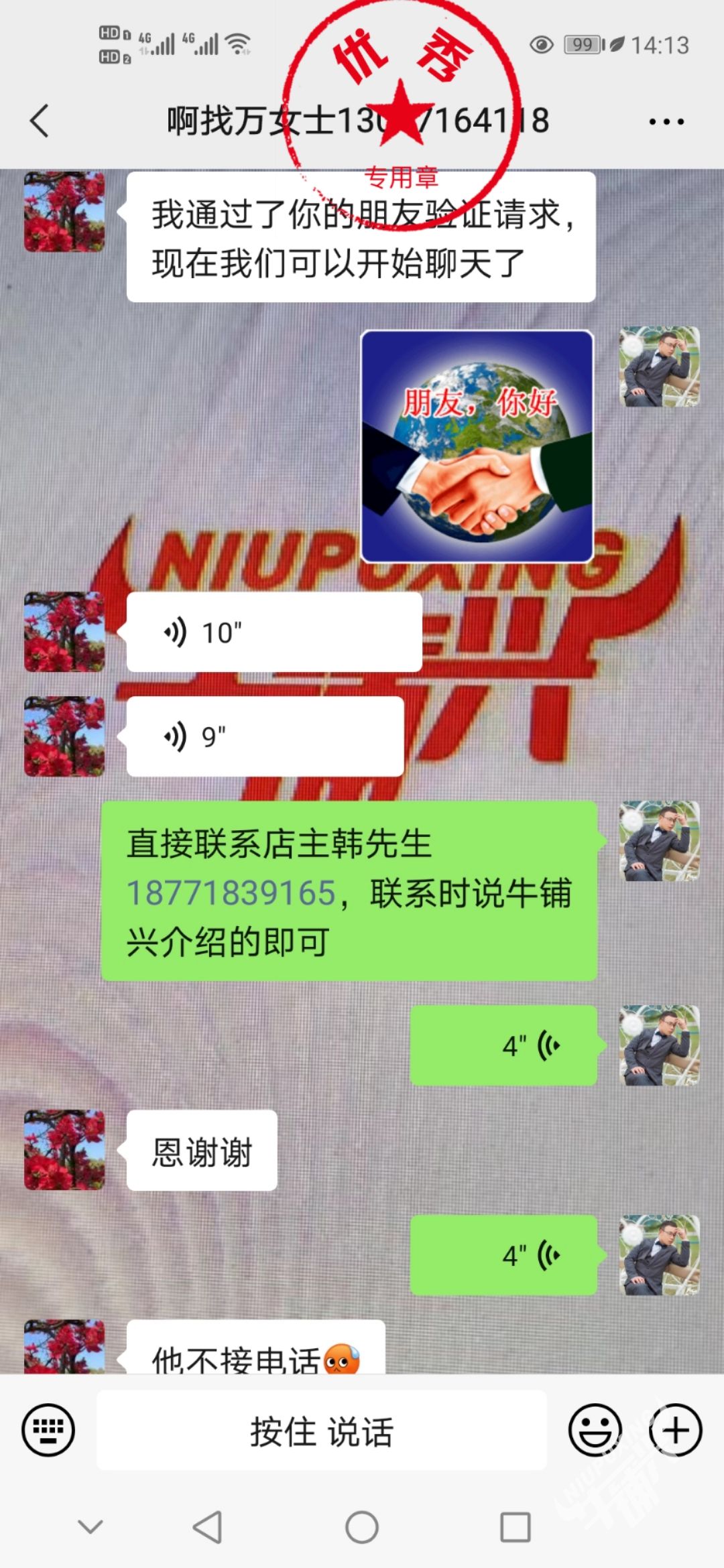Play the sent voice message above 恩谢谢
Image resolution: width=724 pixels, height=1568 pixels.
coord(503,1045)
